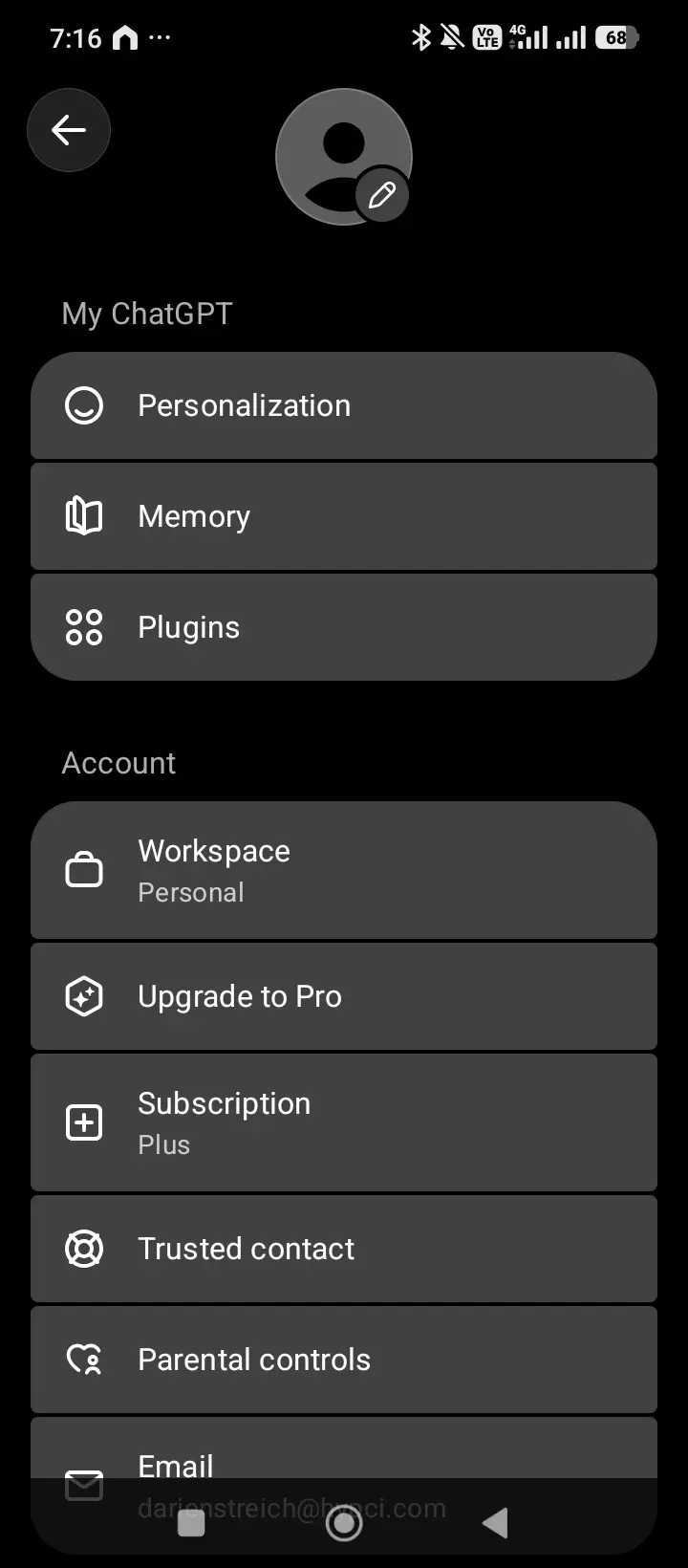The height and width of the screenshot is (1568, 688).
Task: Open Subscription details
Action: click(344, 1122)
